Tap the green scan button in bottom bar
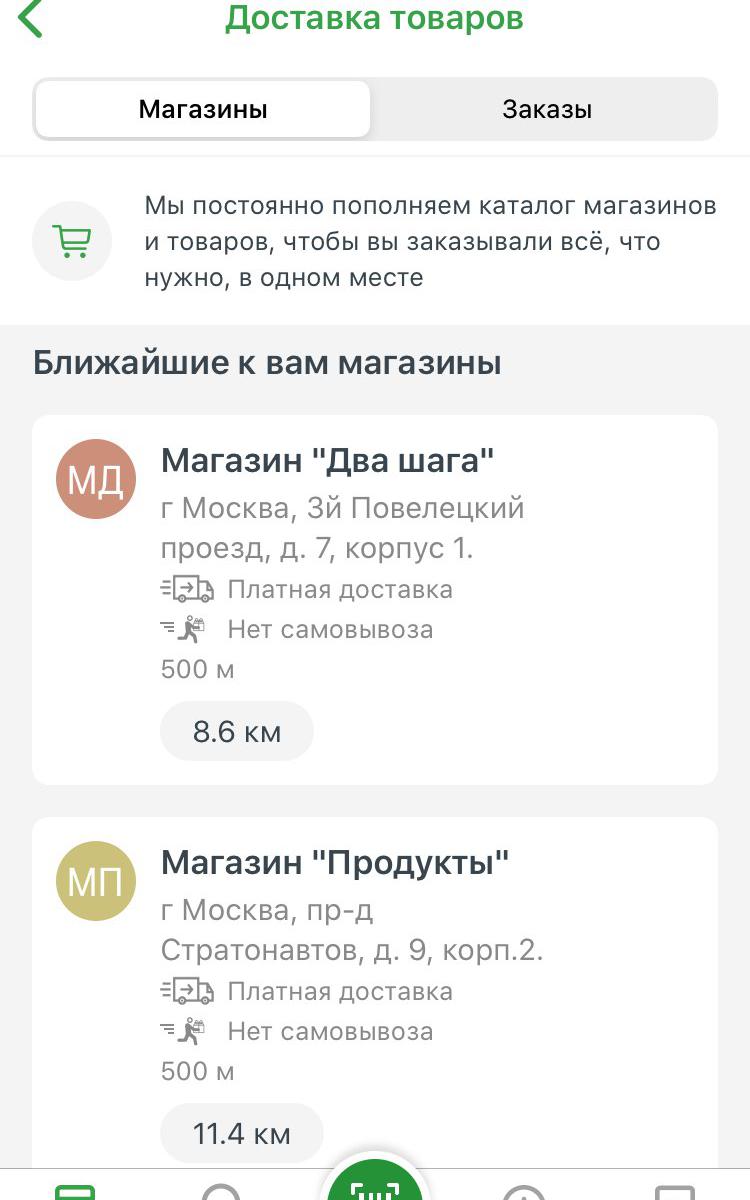This screenshot has width=750, height=1200. coord(375,1185)
